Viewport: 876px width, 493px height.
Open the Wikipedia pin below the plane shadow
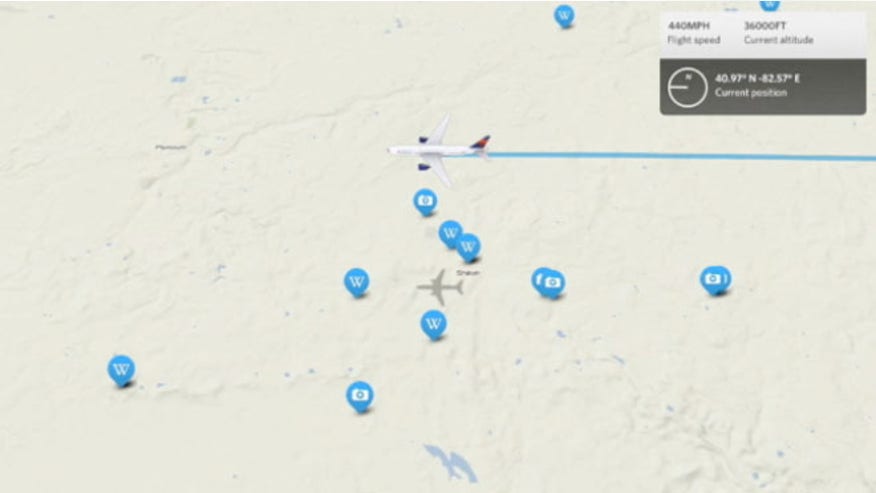tap(433, 323)
